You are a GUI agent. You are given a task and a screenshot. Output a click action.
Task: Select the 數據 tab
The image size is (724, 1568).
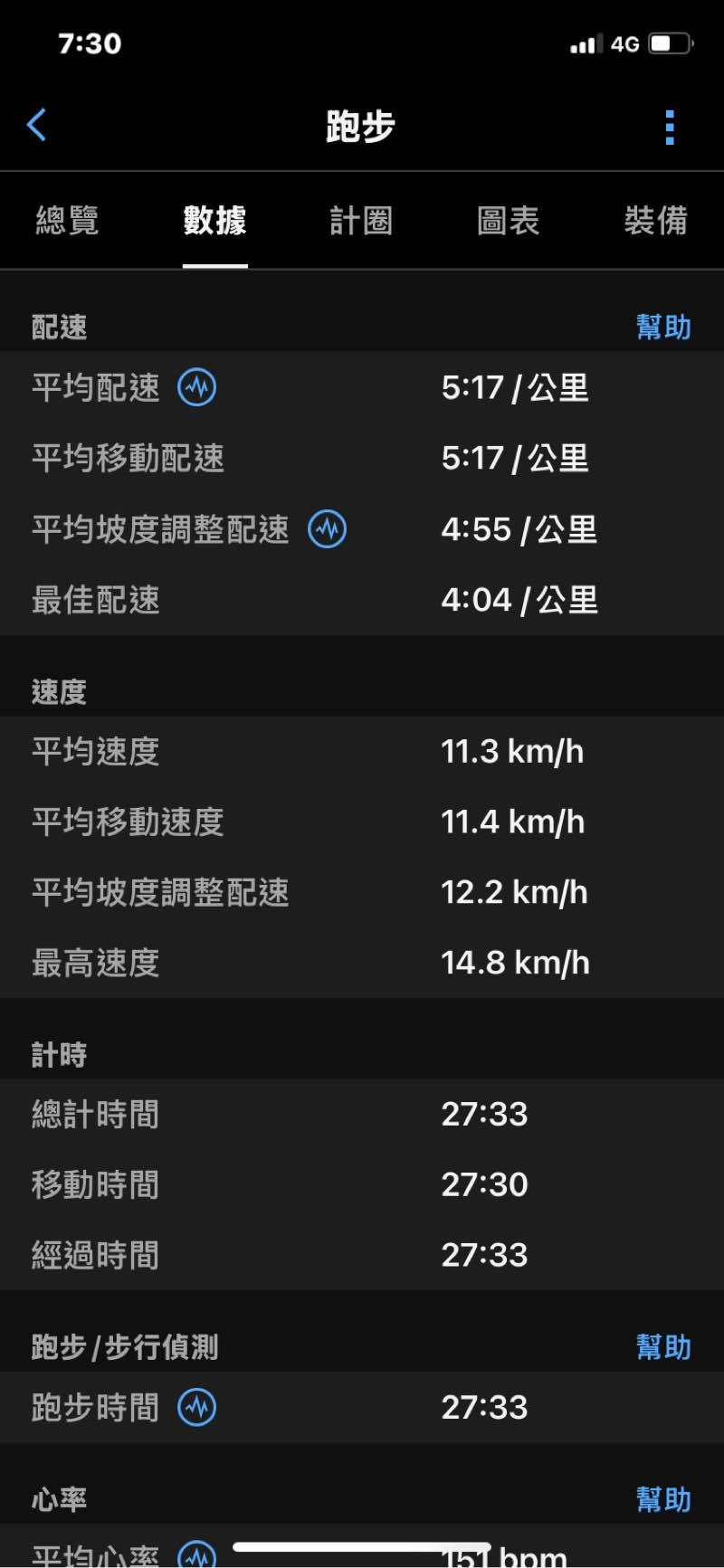click(214, 221)
